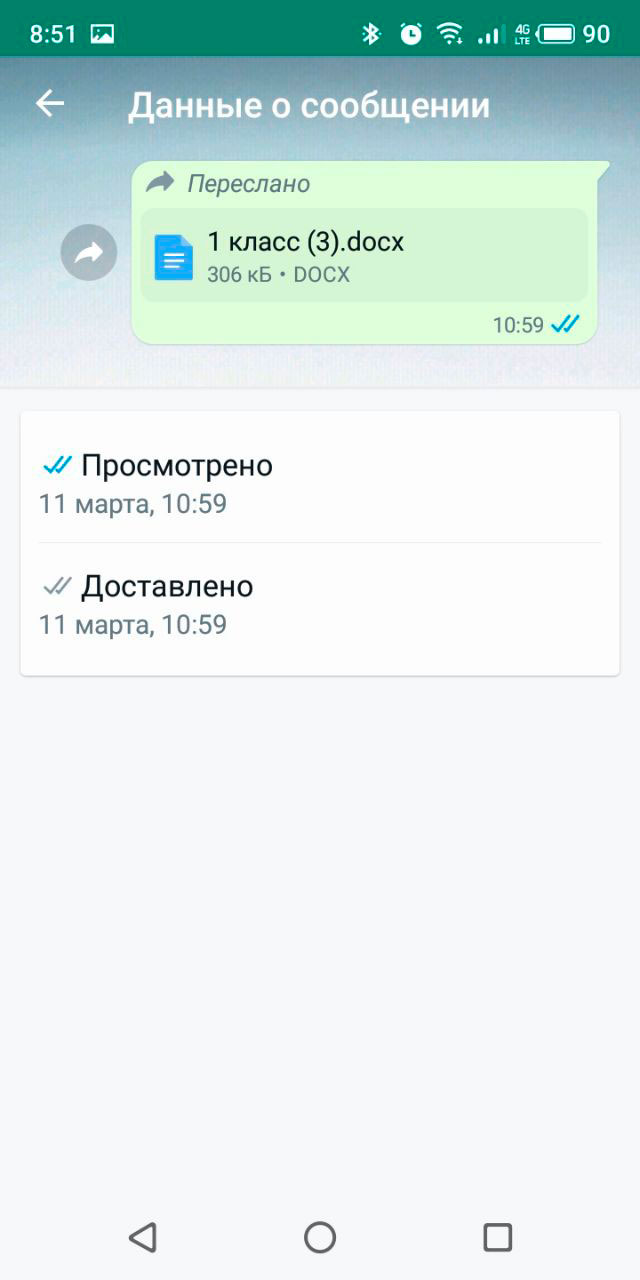640x1280 pixels.
Task: Tap the system back button
Action: click(x=143, y=1237)
